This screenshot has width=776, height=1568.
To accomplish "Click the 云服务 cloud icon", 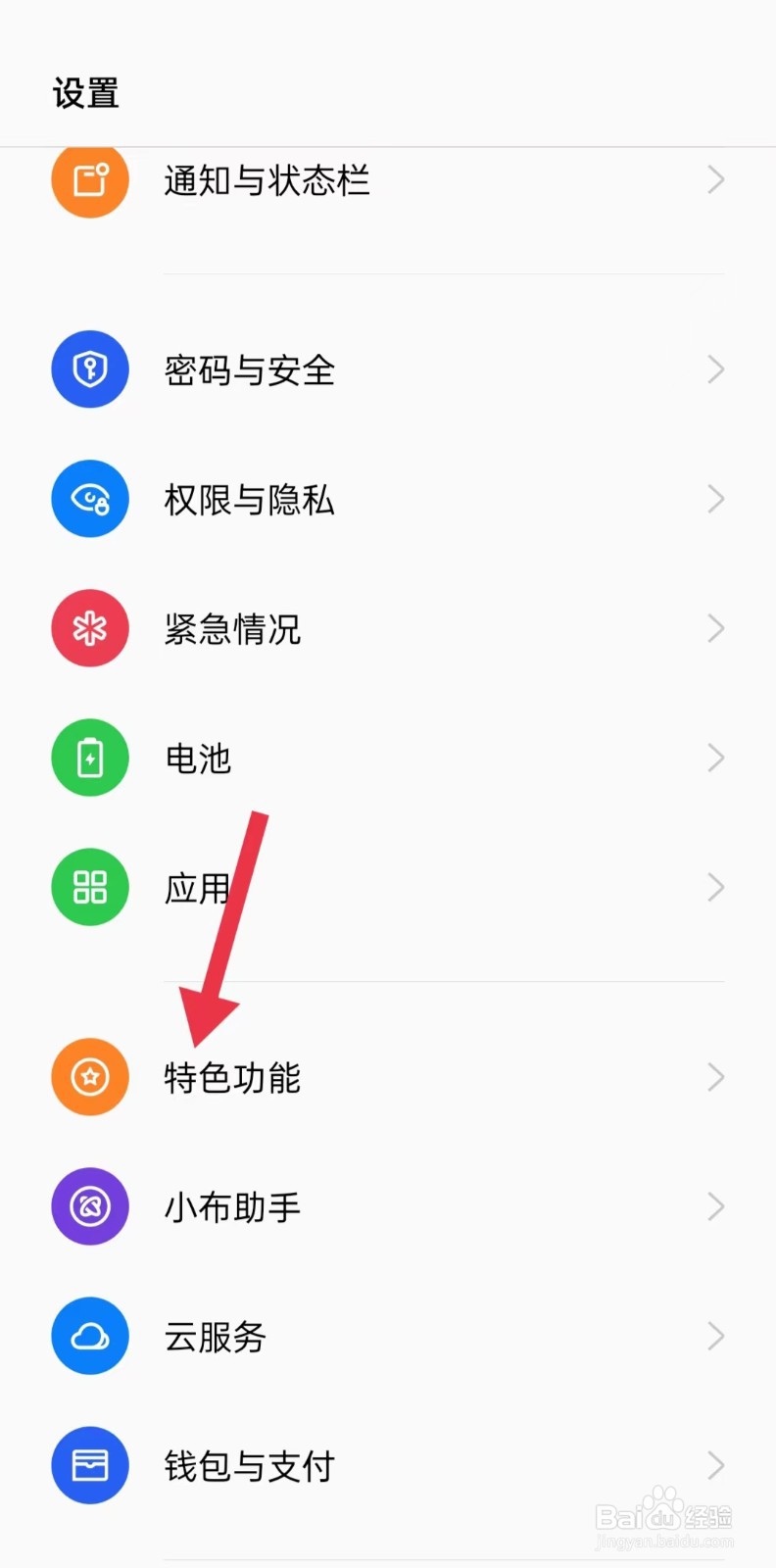I will click(x=89, y=1336).
